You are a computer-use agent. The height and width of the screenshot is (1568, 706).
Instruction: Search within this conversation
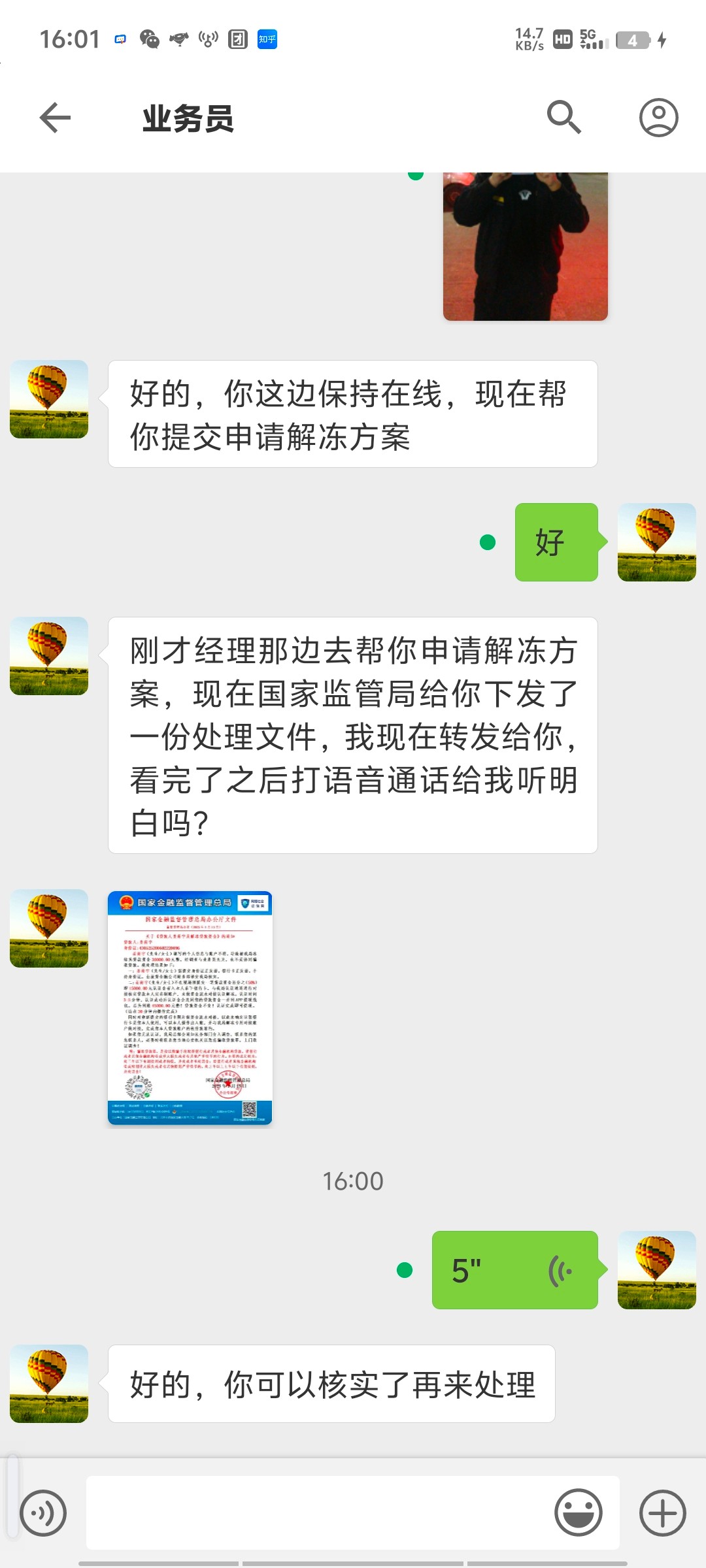click(x=564, y=118)
